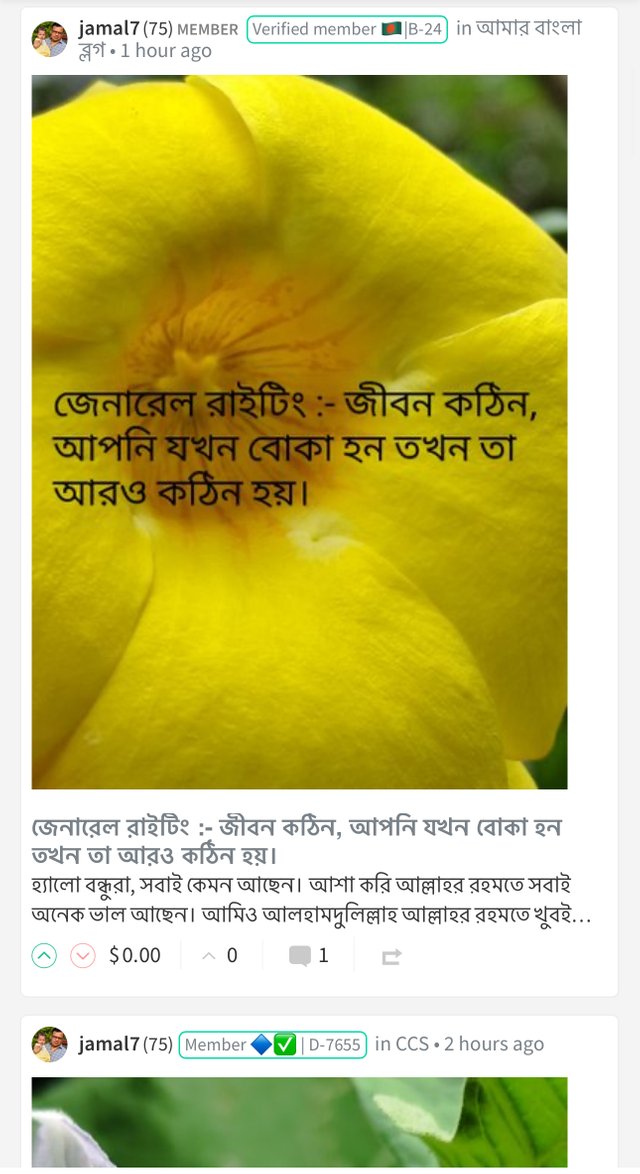The height and width of the screenshot is (1174, 640).
Task: Upvote jamal7's post from 1 hour ago
Action: click(x=44, y=956)
